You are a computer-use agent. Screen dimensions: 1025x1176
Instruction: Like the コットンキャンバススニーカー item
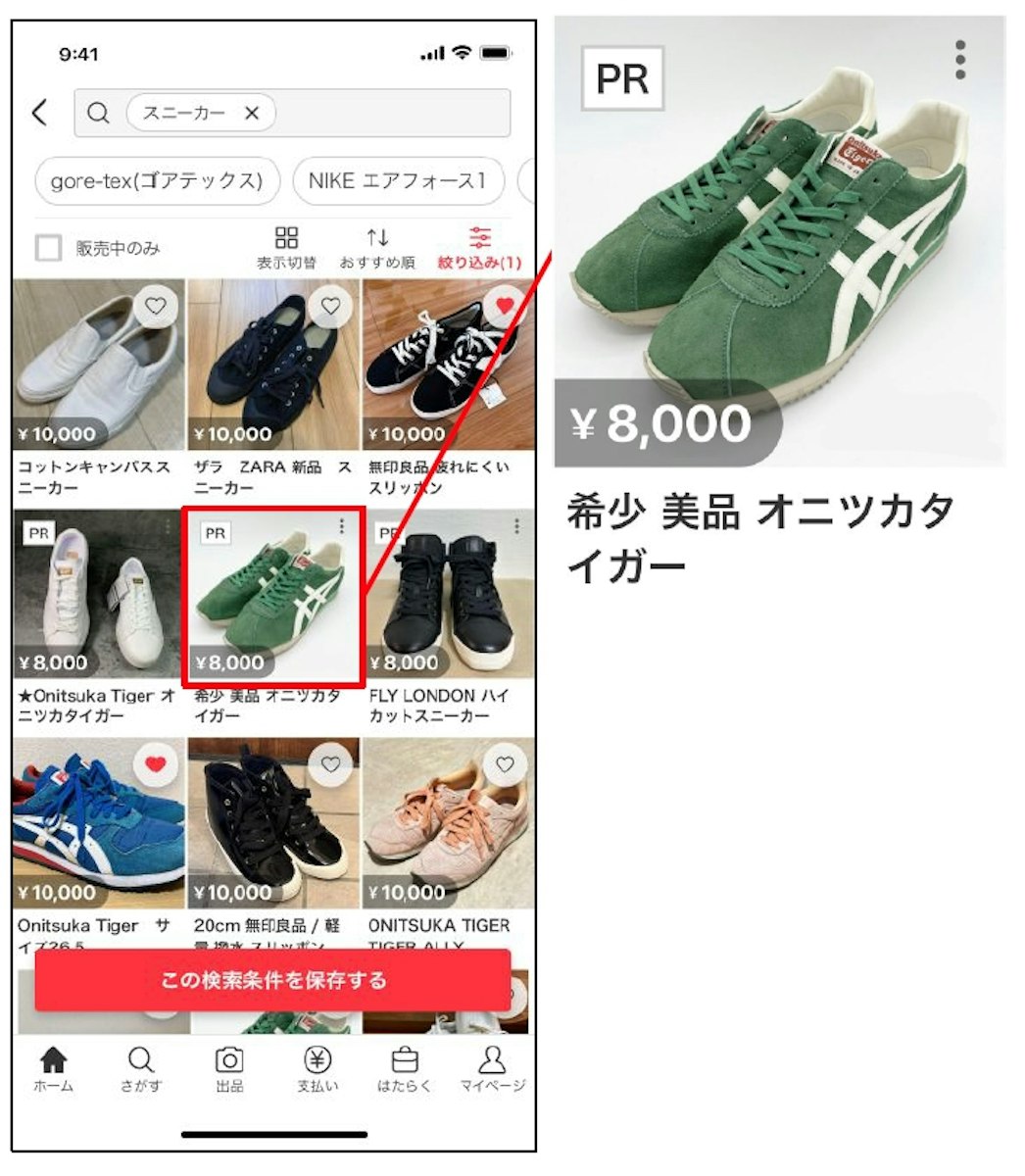click(x=156, y=307)
